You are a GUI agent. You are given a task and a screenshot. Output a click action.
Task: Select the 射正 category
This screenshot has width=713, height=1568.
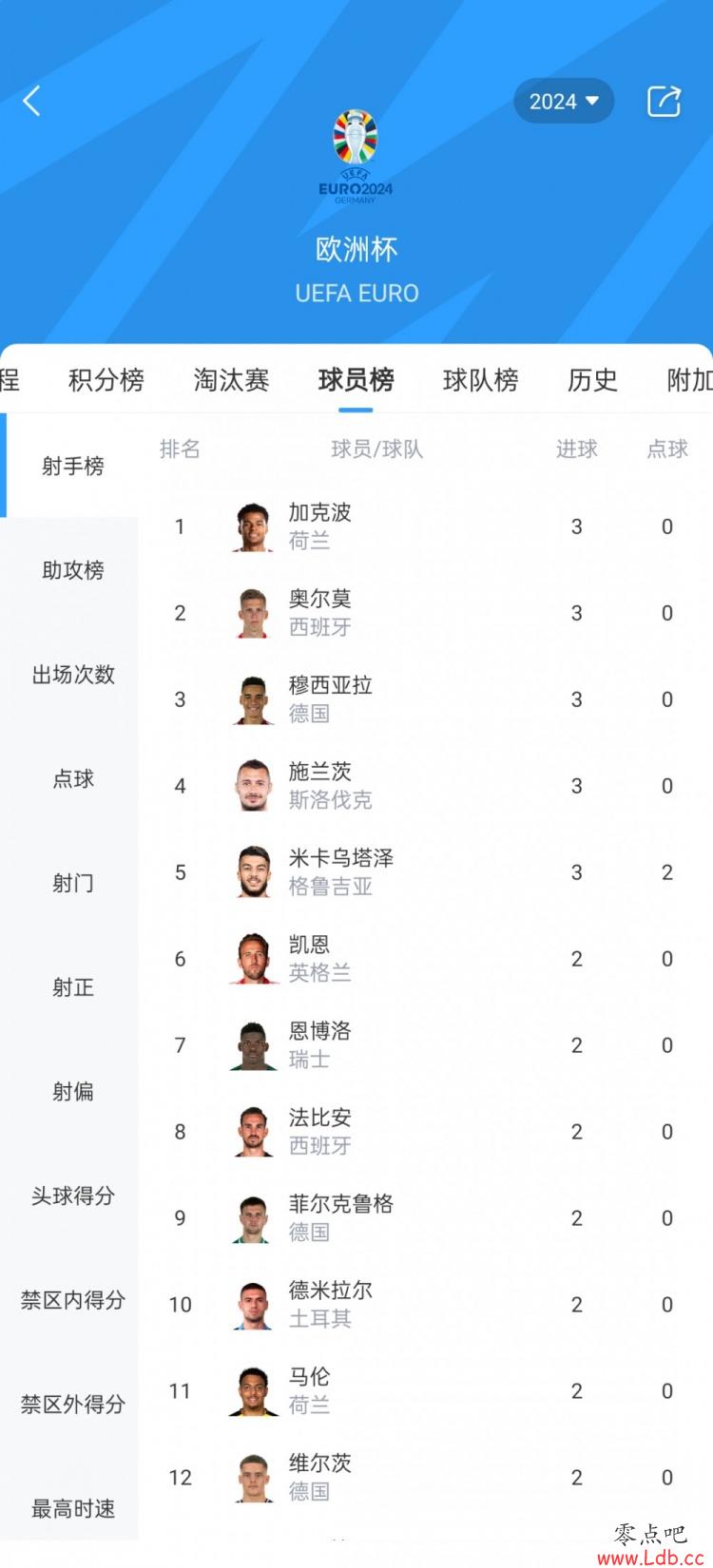pos(72,987)
